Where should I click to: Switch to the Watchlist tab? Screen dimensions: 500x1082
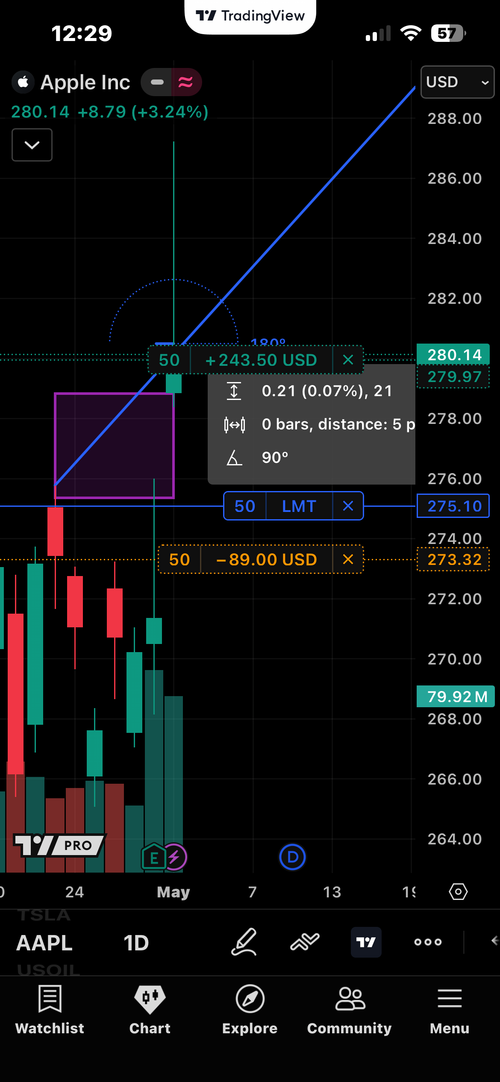point(50,1010)
